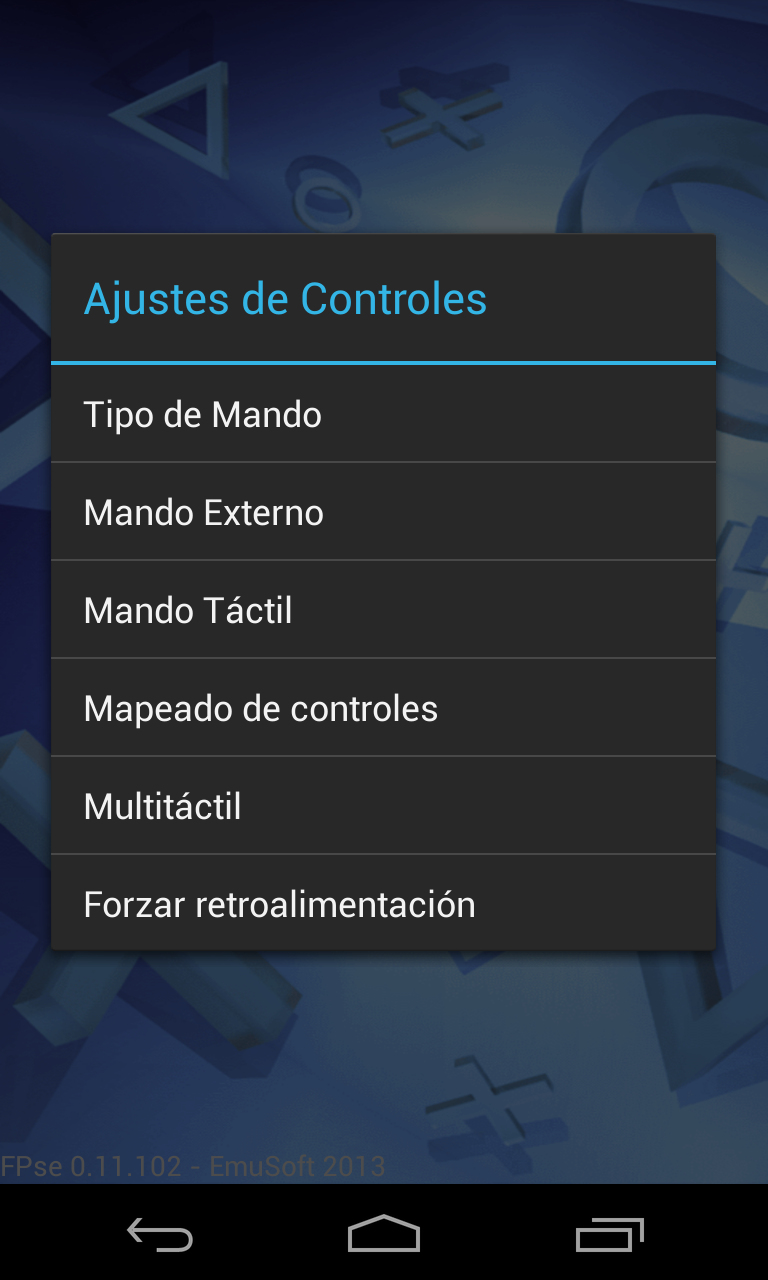
Task: Tap the system back button
Action: tap(160, 1235)
